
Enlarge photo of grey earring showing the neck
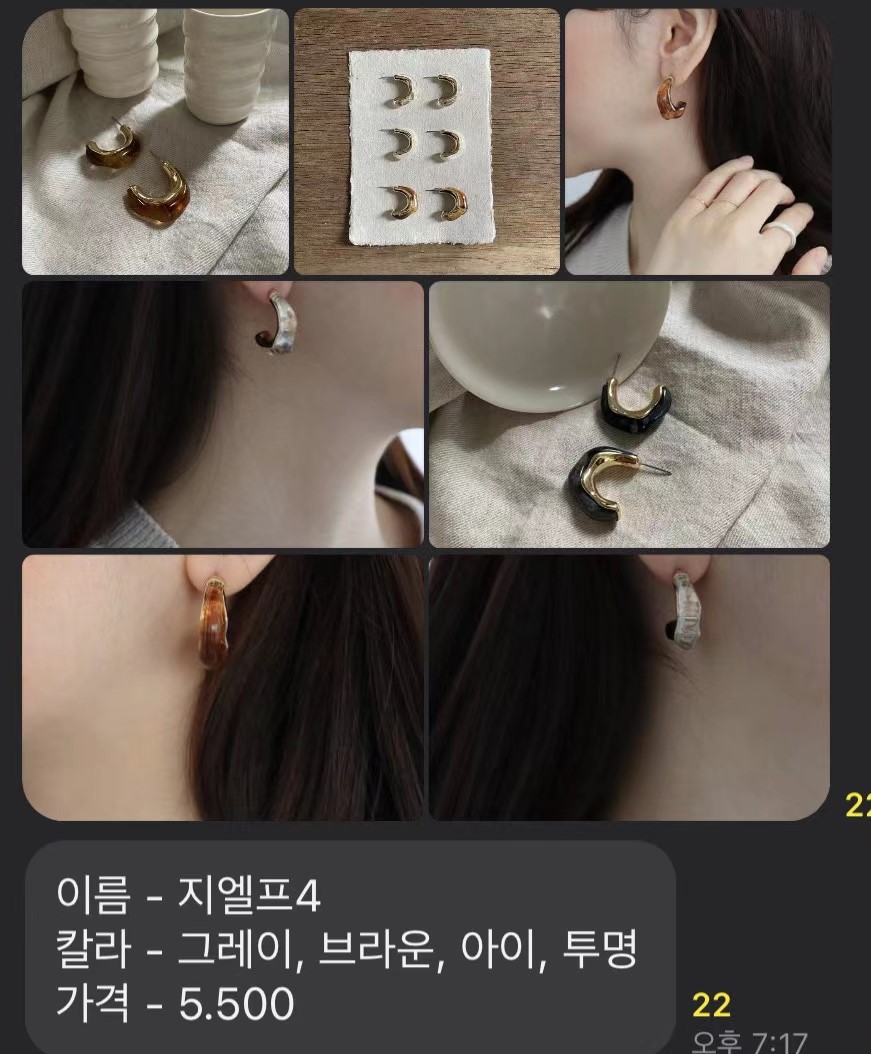coord(223,414)
